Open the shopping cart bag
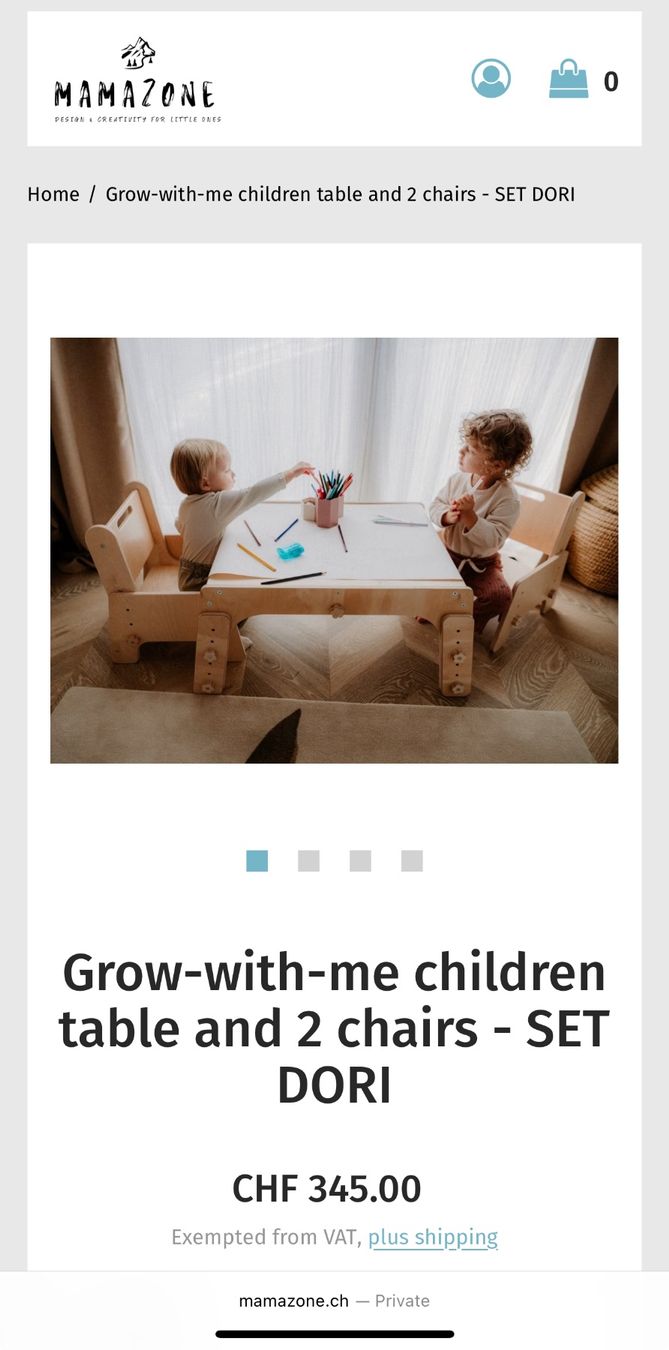The image size is (669, 1350). (569, 79)
